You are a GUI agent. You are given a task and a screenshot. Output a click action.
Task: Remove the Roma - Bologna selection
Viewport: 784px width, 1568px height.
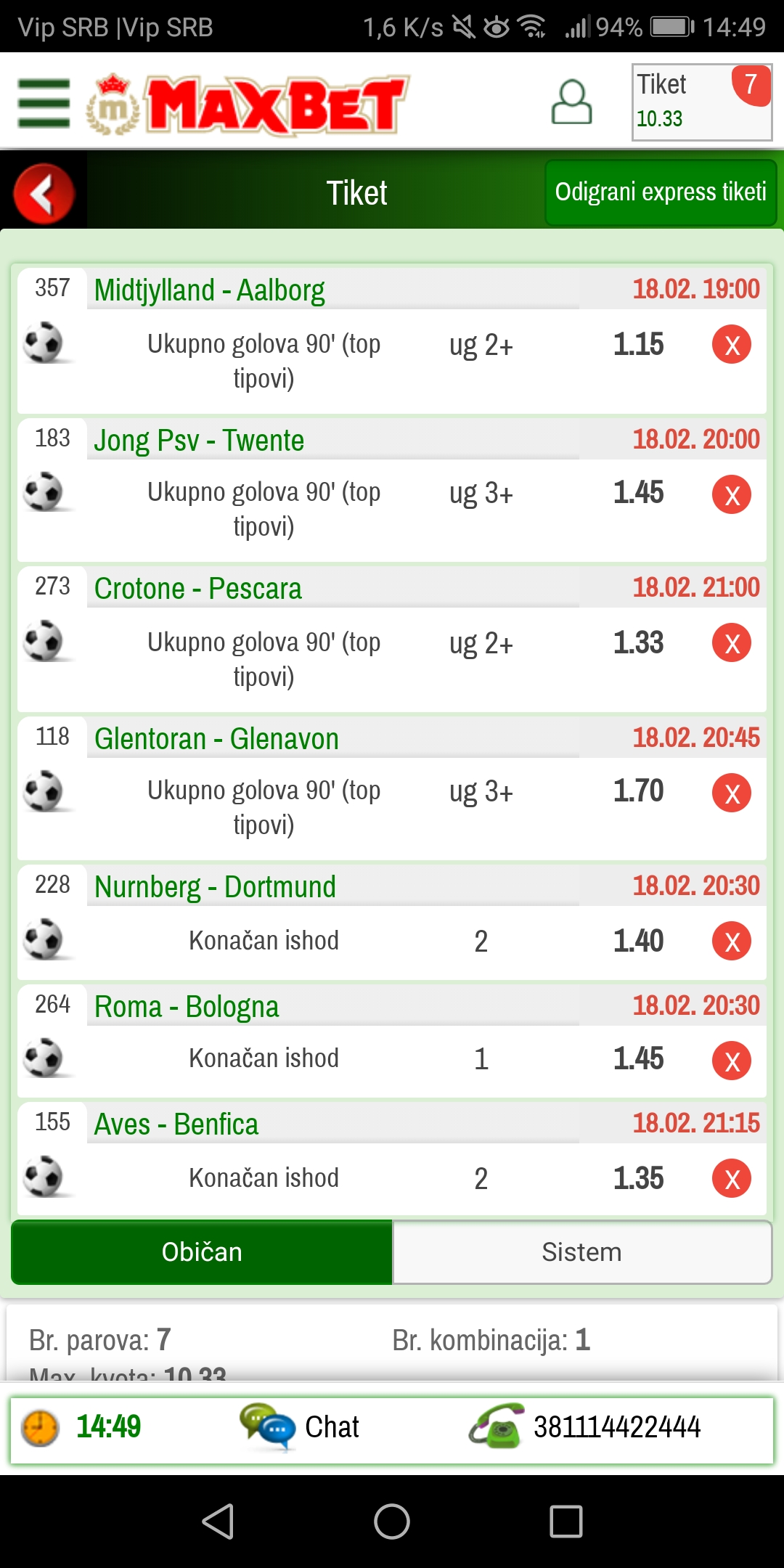732,1061
